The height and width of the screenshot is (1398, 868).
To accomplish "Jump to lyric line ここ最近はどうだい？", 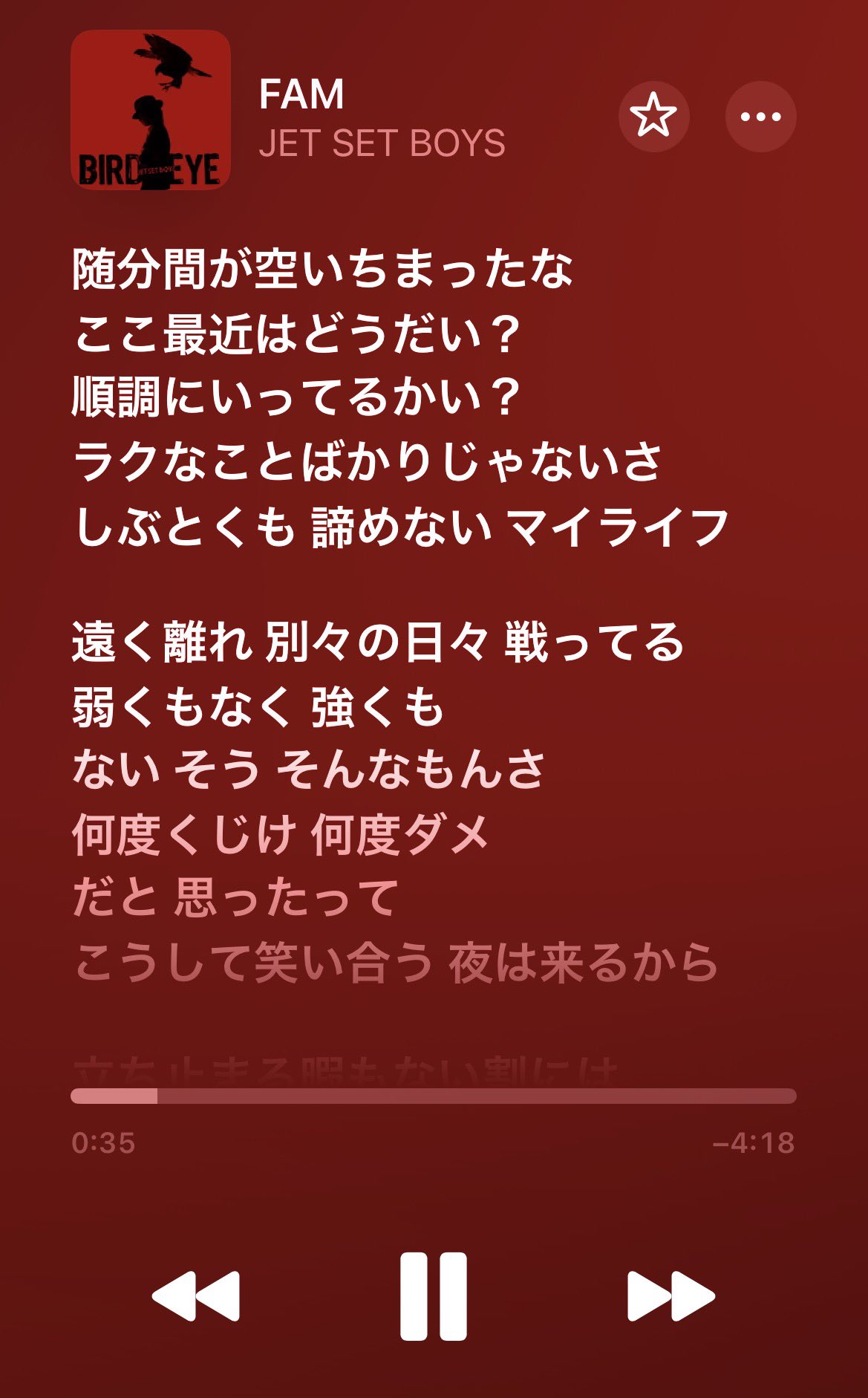I will 297,334.
